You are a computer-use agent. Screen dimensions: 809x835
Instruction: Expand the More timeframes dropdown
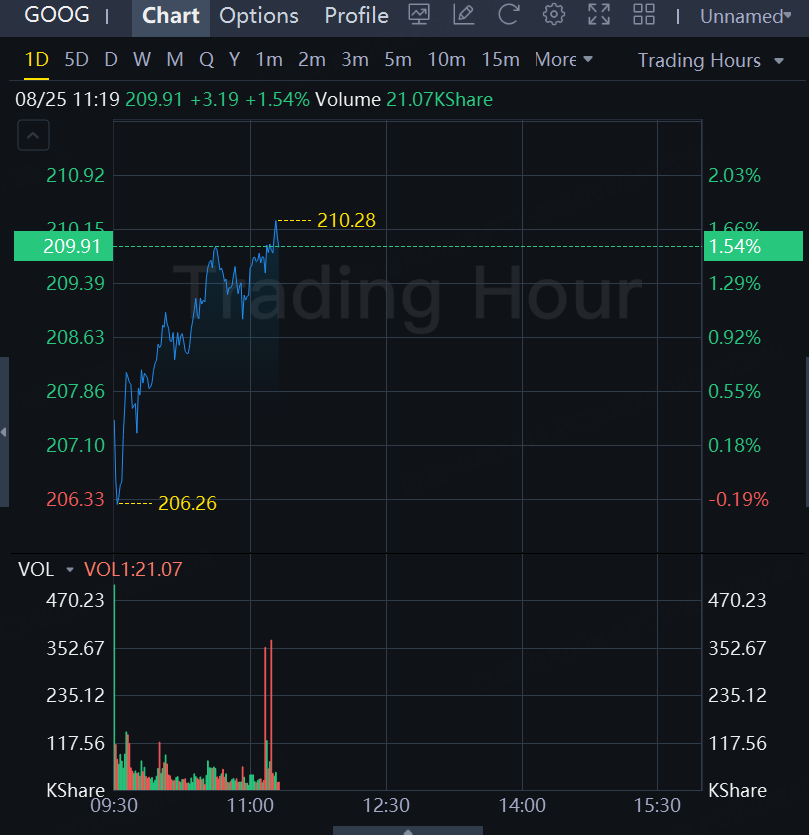[x=563, y=59]
